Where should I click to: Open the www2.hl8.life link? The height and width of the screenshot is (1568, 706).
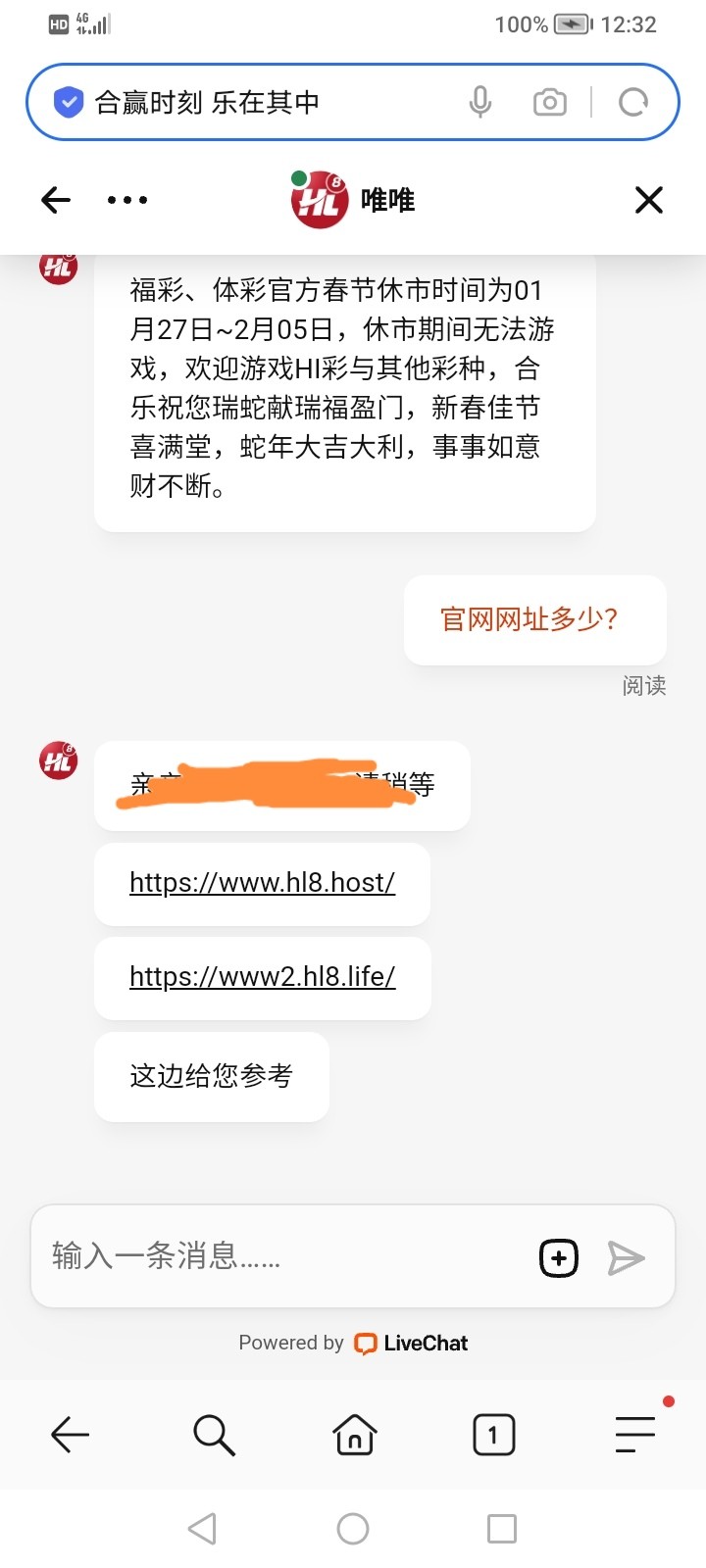tap(262, 977)
